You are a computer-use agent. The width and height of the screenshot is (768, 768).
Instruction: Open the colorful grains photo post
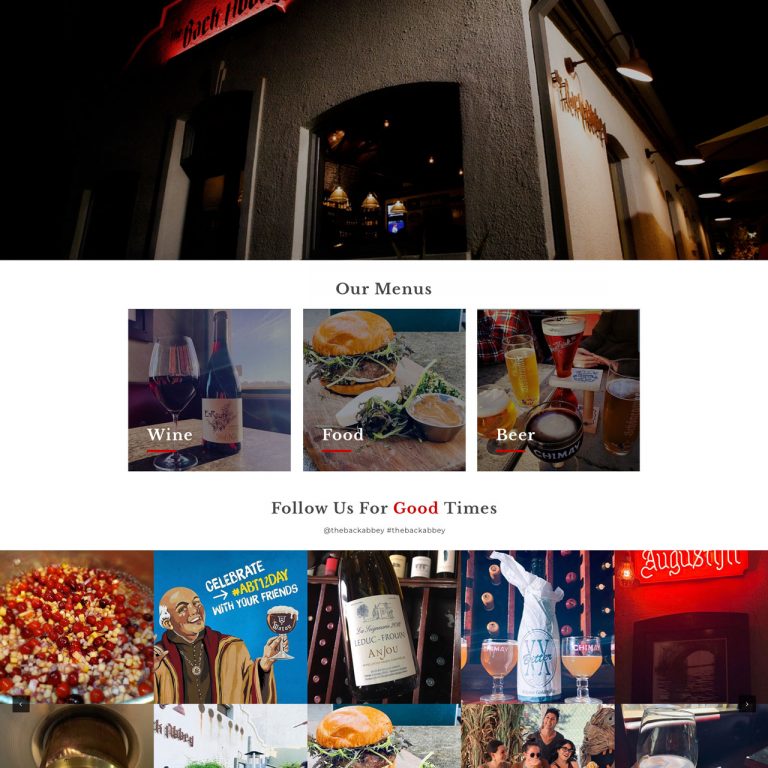pyautogui.click(x=76, y=627)
